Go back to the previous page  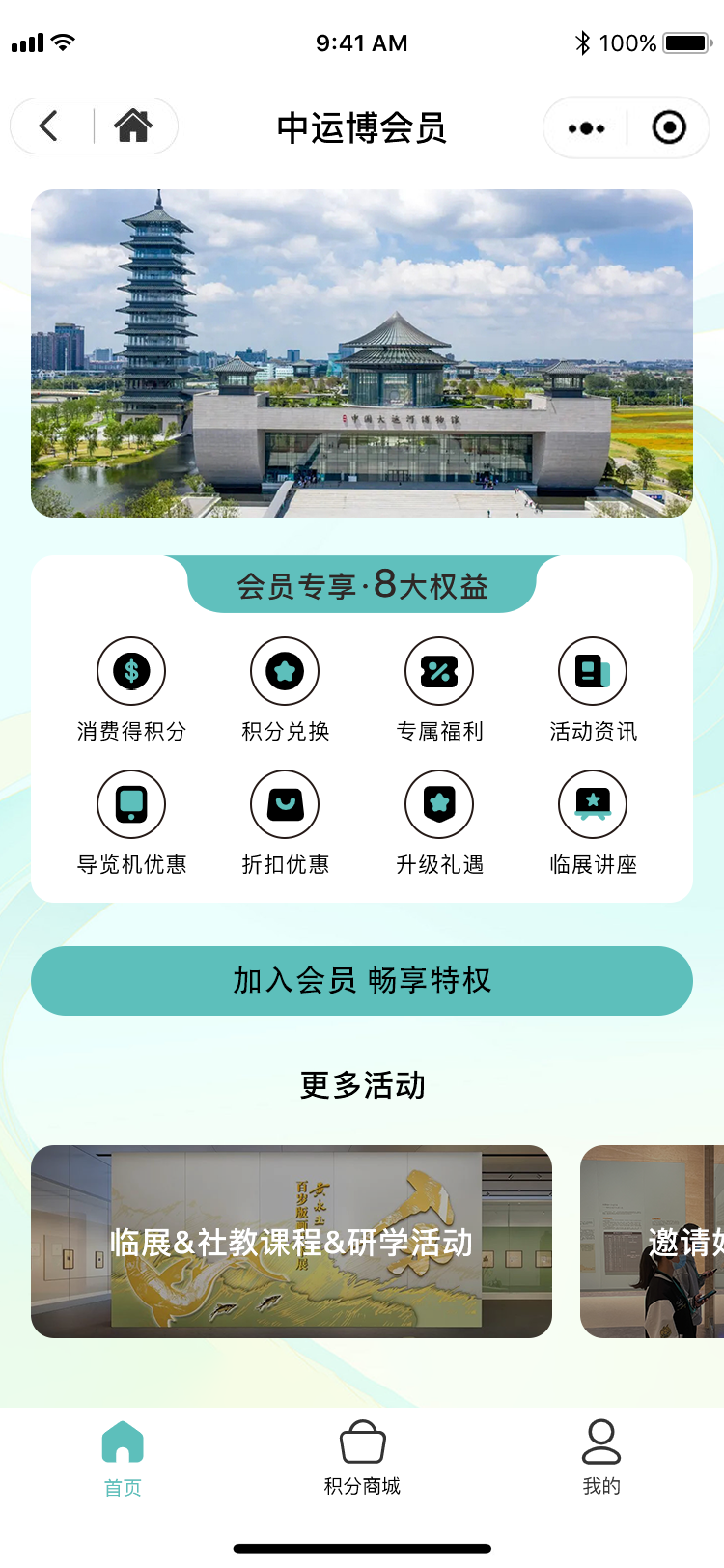(x=49, y=126)
